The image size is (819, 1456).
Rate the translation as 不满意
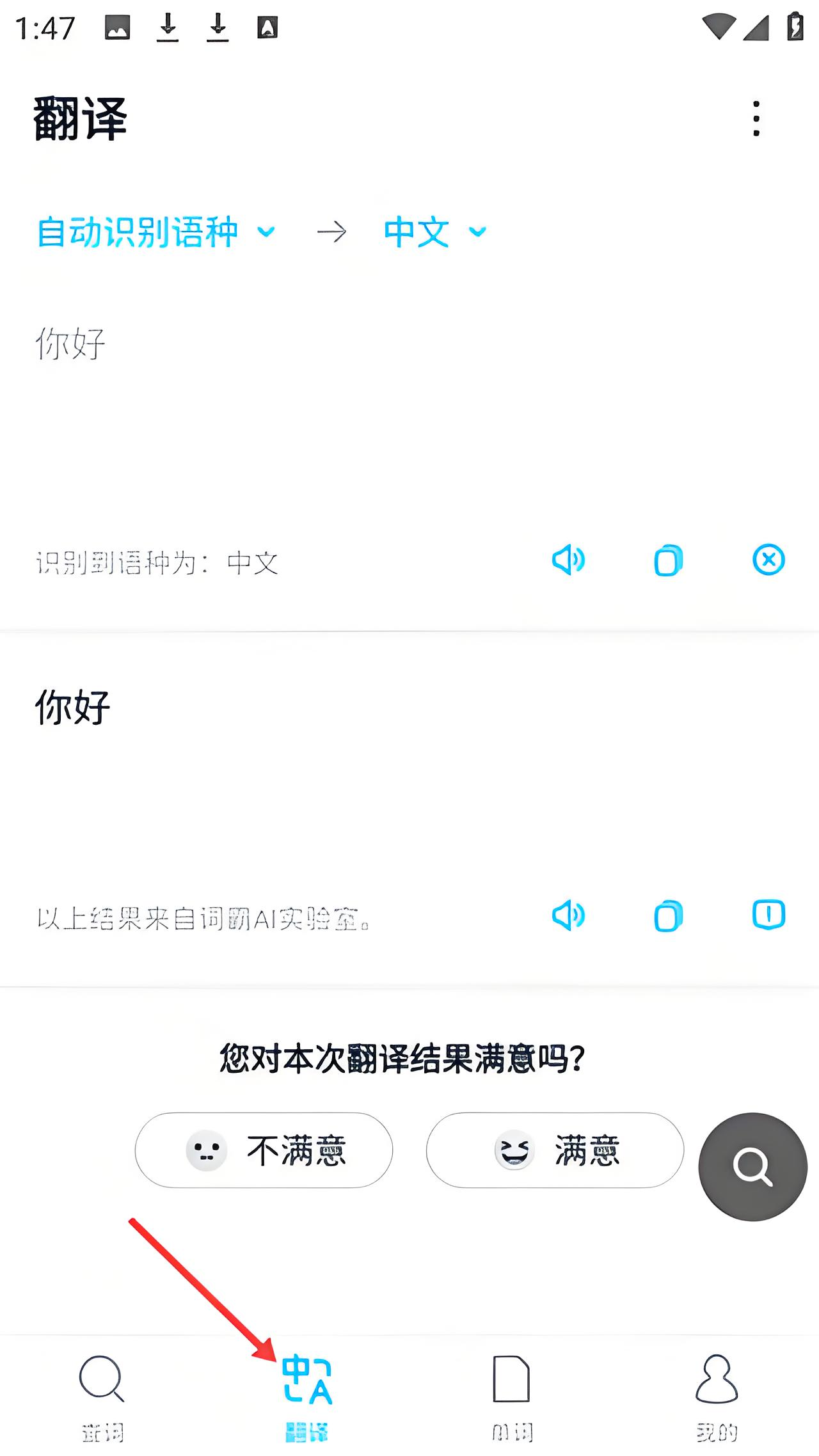264,1150
